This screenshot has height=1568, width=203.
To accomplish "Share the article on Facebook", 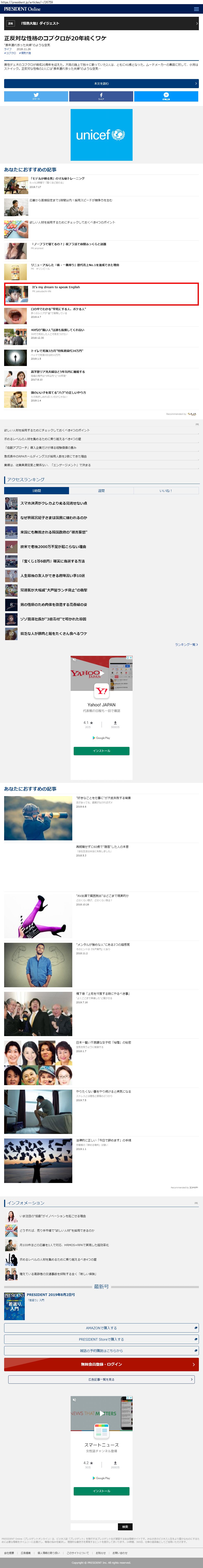I will (x=101, y=96).
